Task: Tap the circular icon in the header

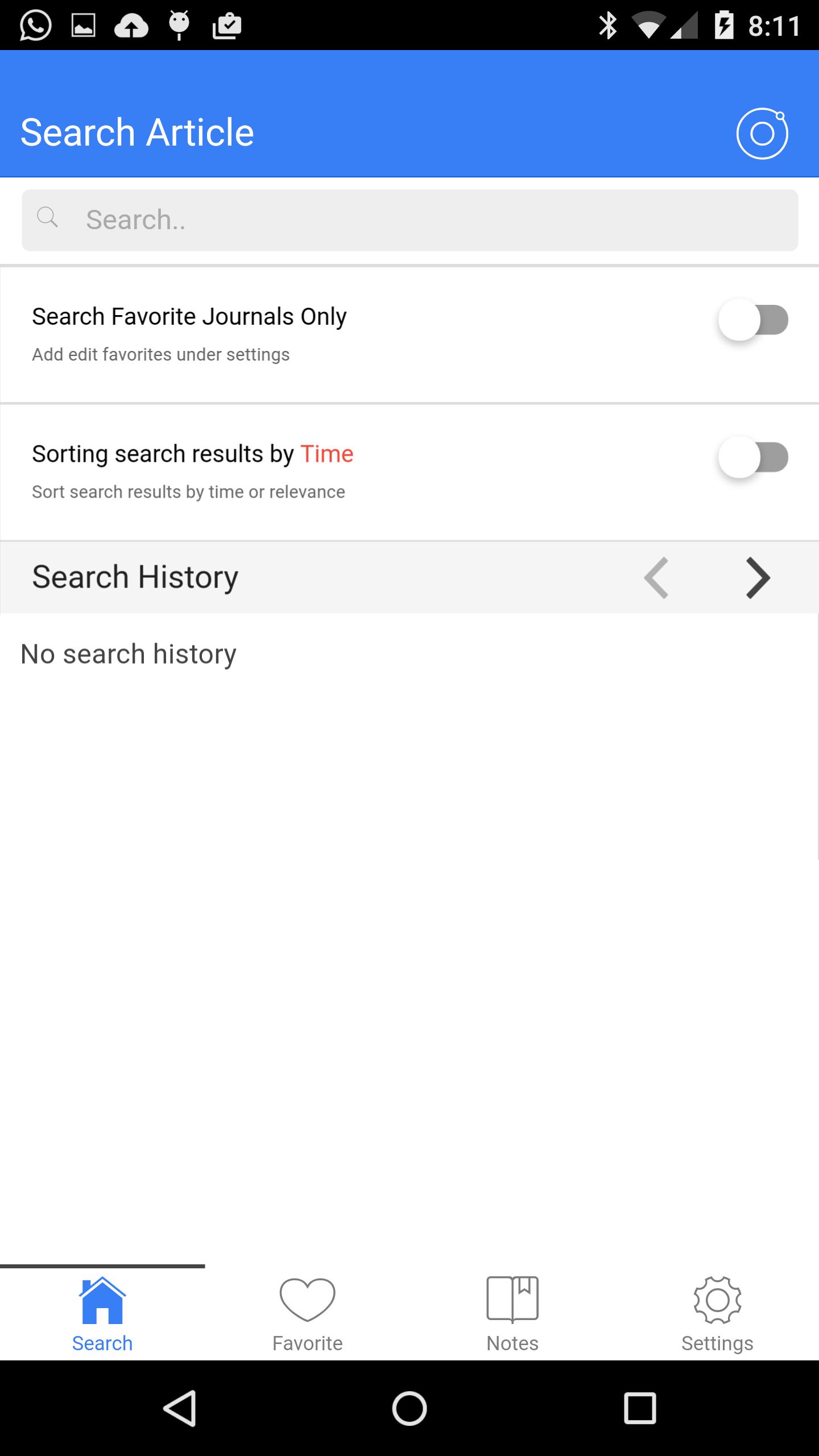Action: [762, 134]
